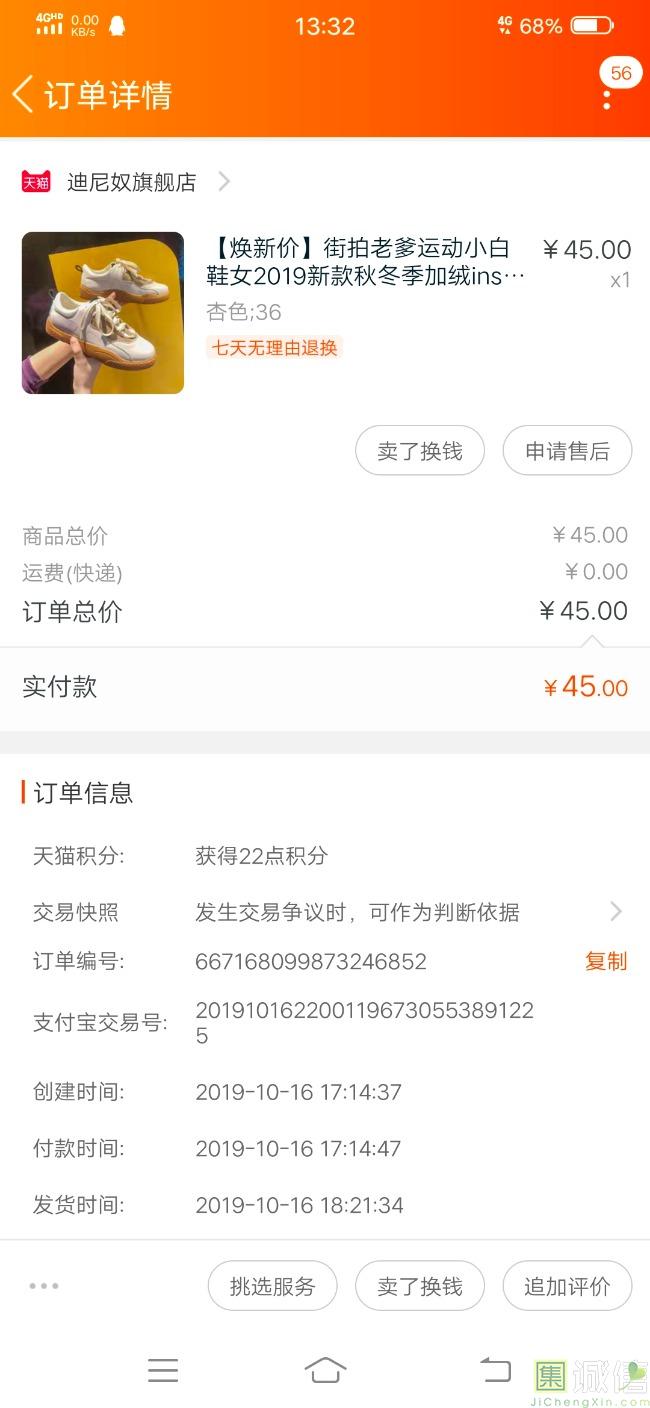
Task: Open the three-dot overflow menu
Action: point(607,98)
